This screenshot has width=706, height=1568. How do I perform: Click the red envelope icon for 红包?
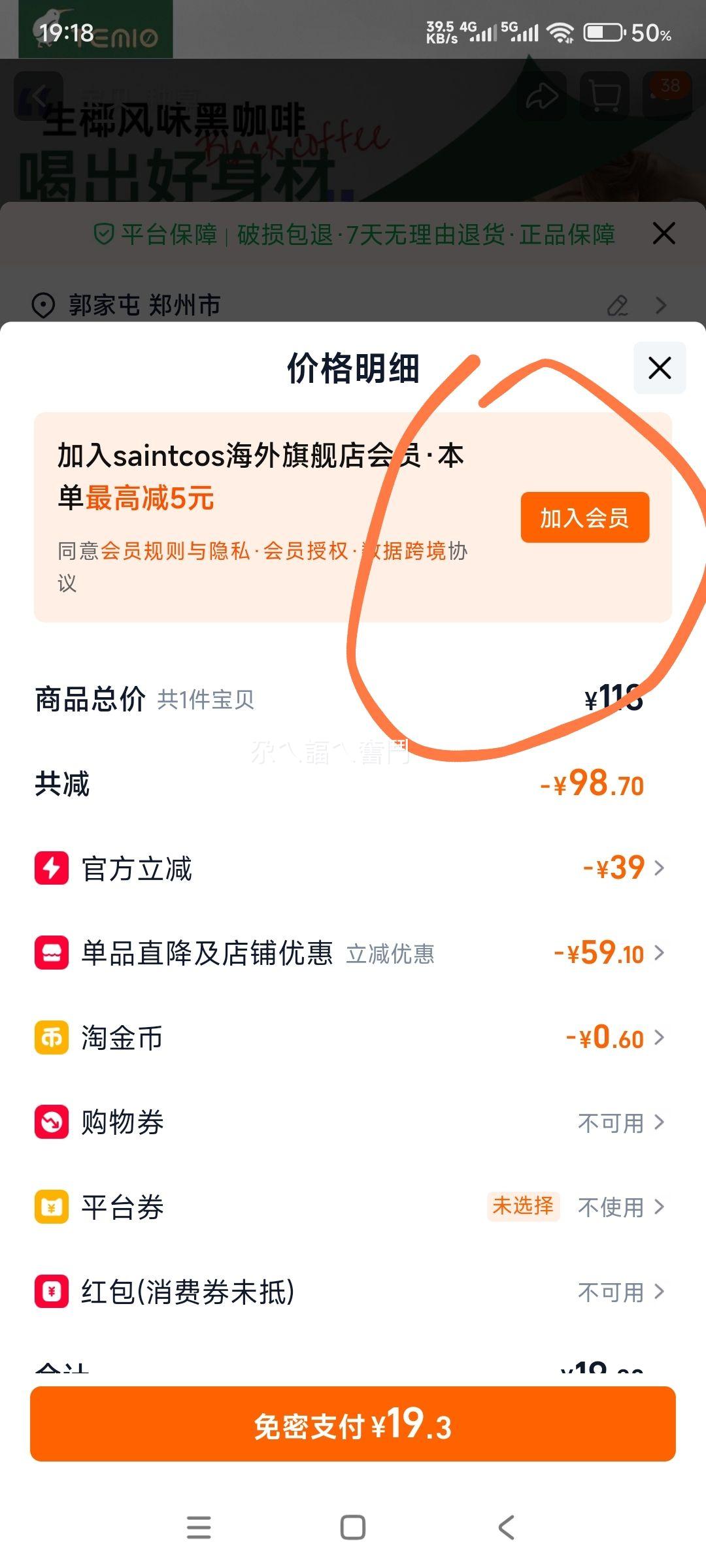[52, 1292]
